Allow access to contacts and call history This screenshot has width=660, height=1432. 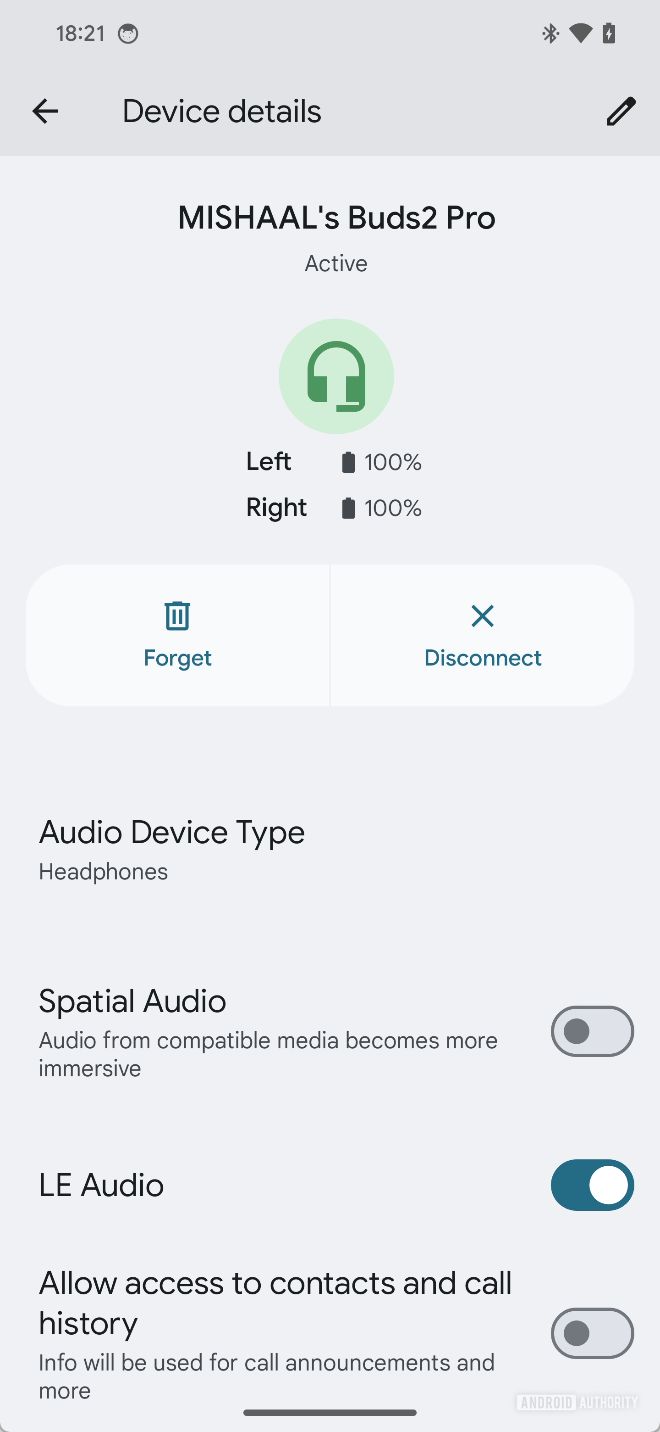pos(592,1333)
